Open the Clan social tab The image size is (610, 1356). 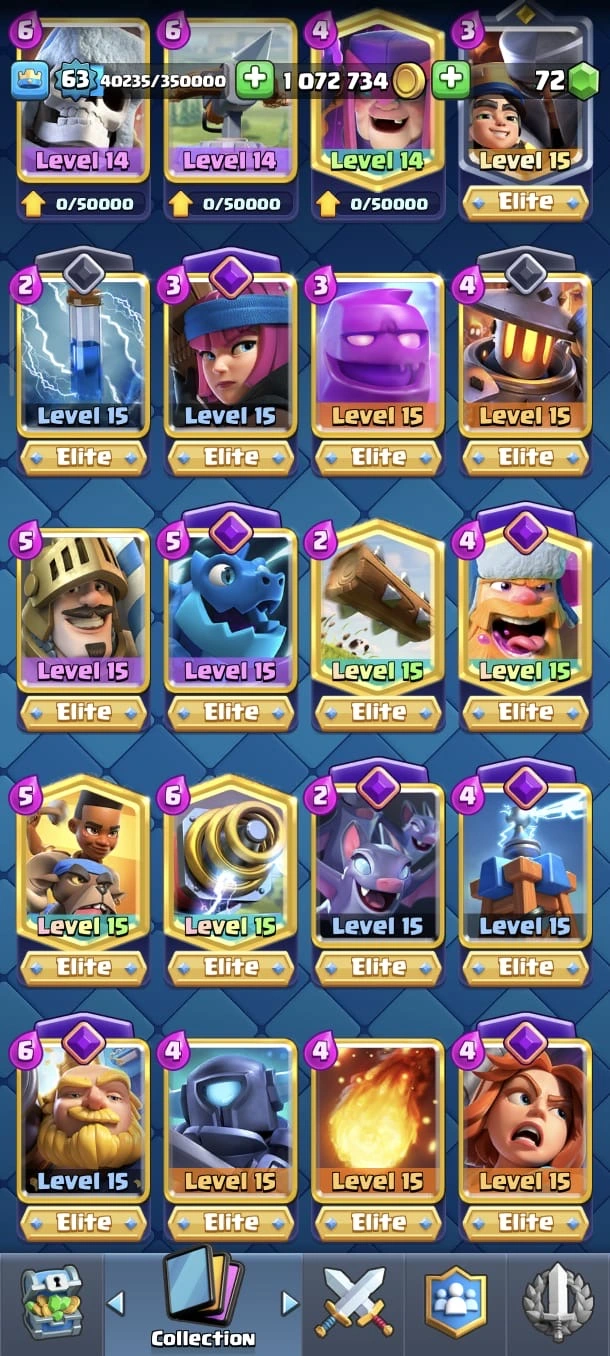(x=456, y=1302)
